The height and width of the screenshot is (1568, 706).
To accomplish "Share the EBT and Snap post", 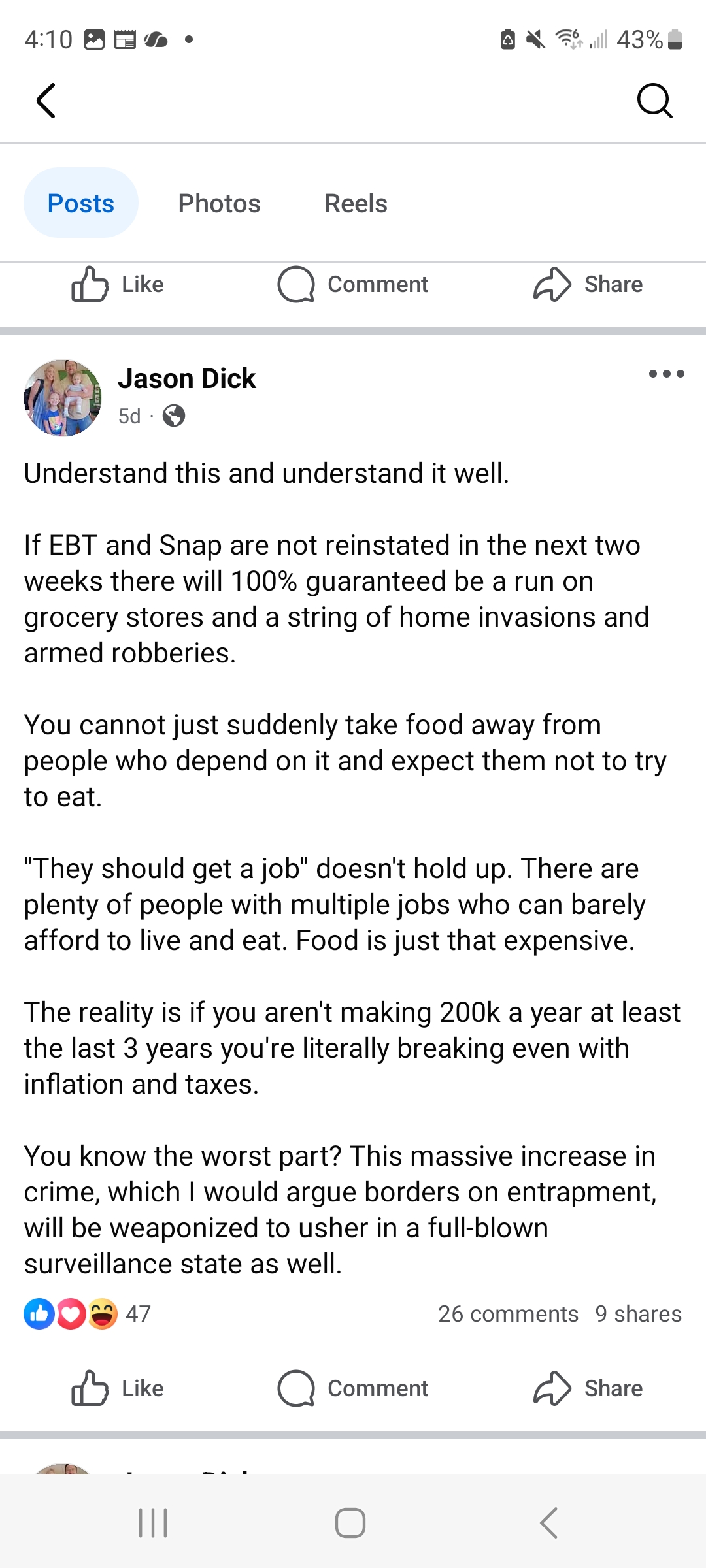I will coord(588,1388).
